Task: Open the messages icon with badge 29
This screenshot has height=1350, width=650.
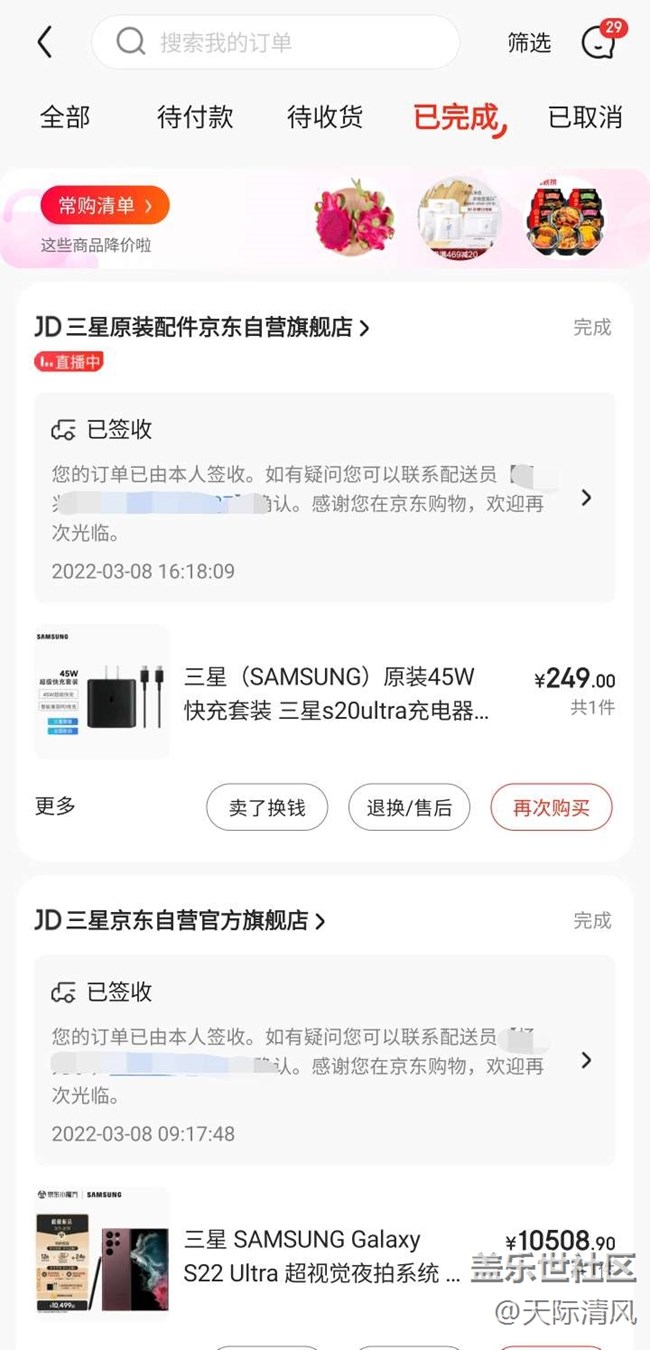Action: [x=599, y=42]
